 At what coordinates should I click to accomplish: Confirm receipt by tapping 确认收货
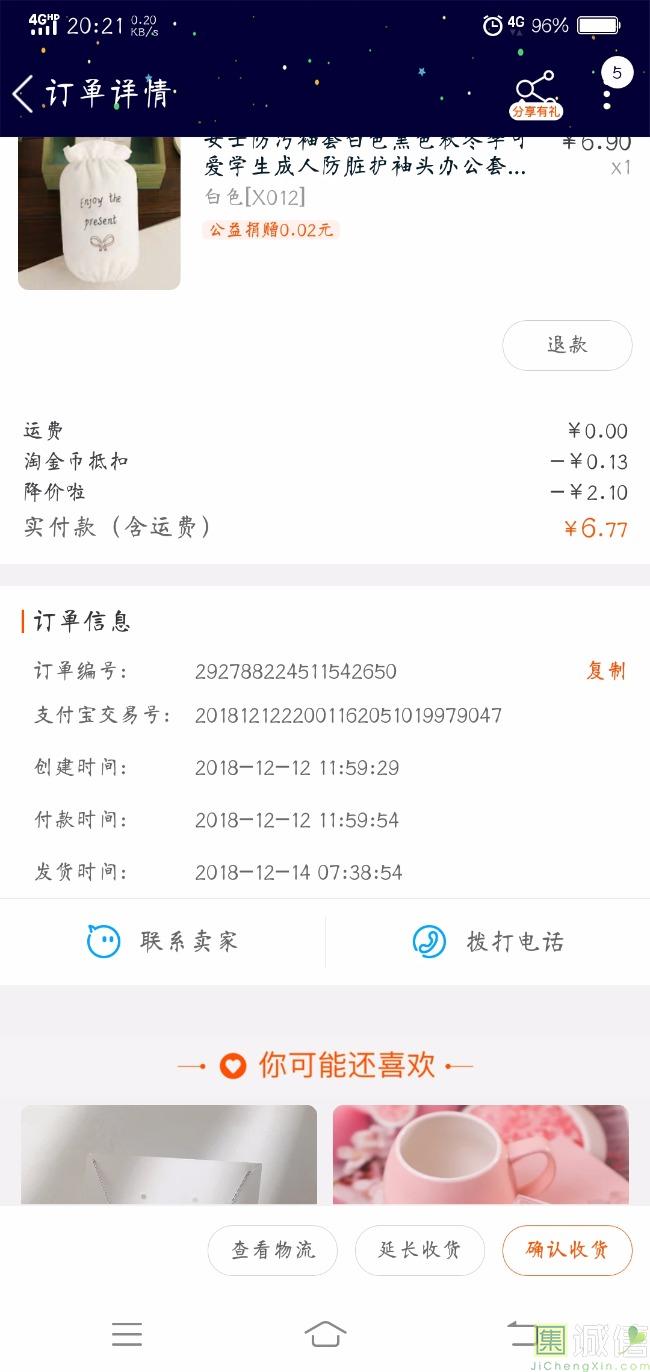coord(567,1250)
